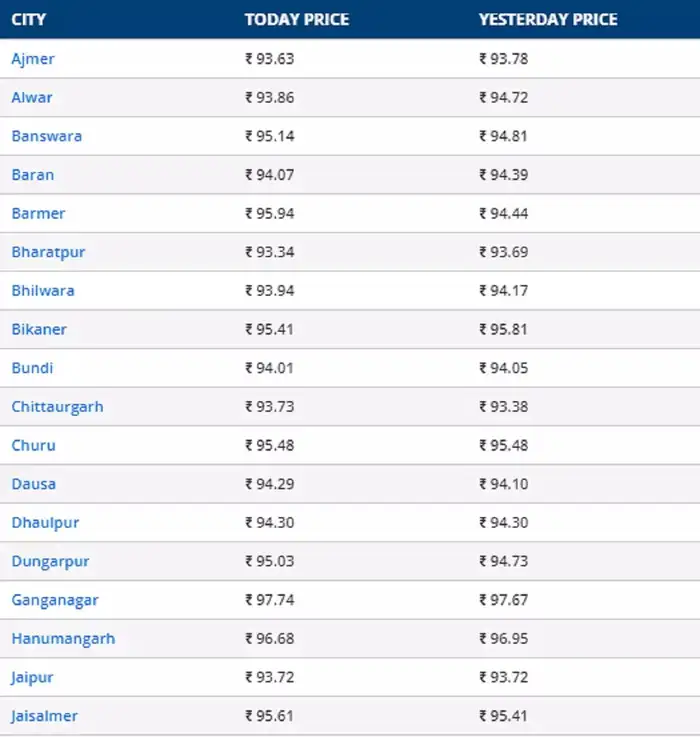This screenshot has width=700, height=737.
Task: Open the Bhilwara link
Action: click(43, 291)
